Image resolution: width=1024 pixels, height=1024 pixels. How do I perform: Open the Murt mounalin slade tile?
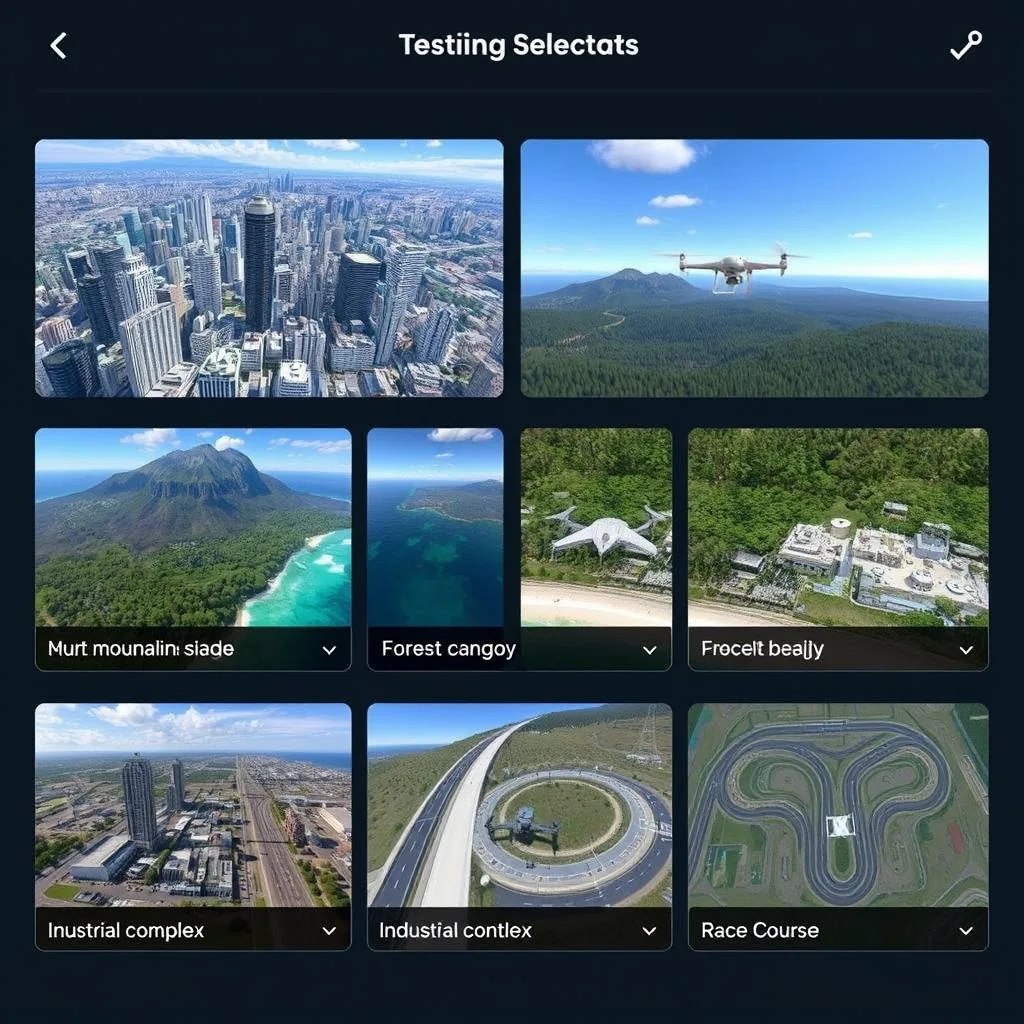(x=193, y=530)
